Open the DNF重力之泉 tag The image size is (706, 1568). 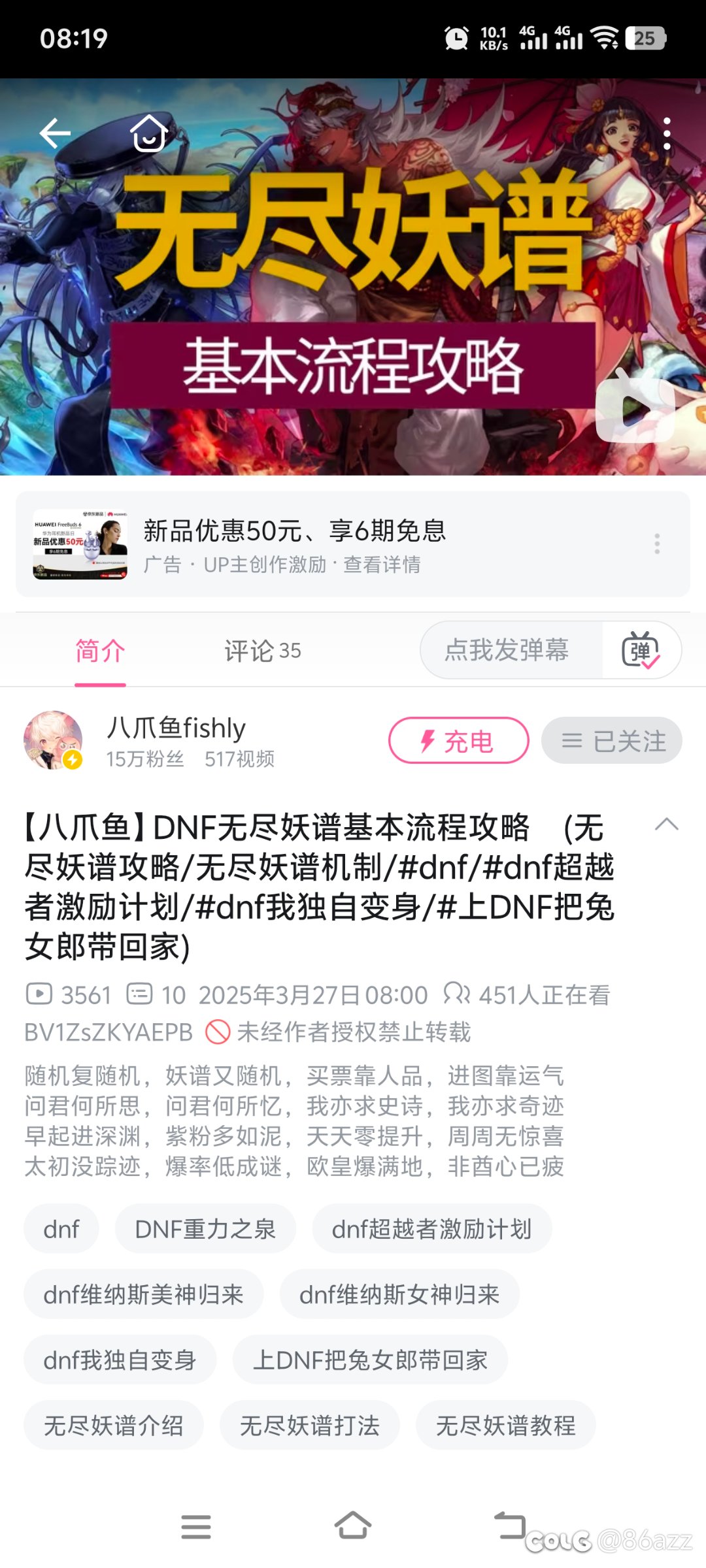(x=205, y=1229)
